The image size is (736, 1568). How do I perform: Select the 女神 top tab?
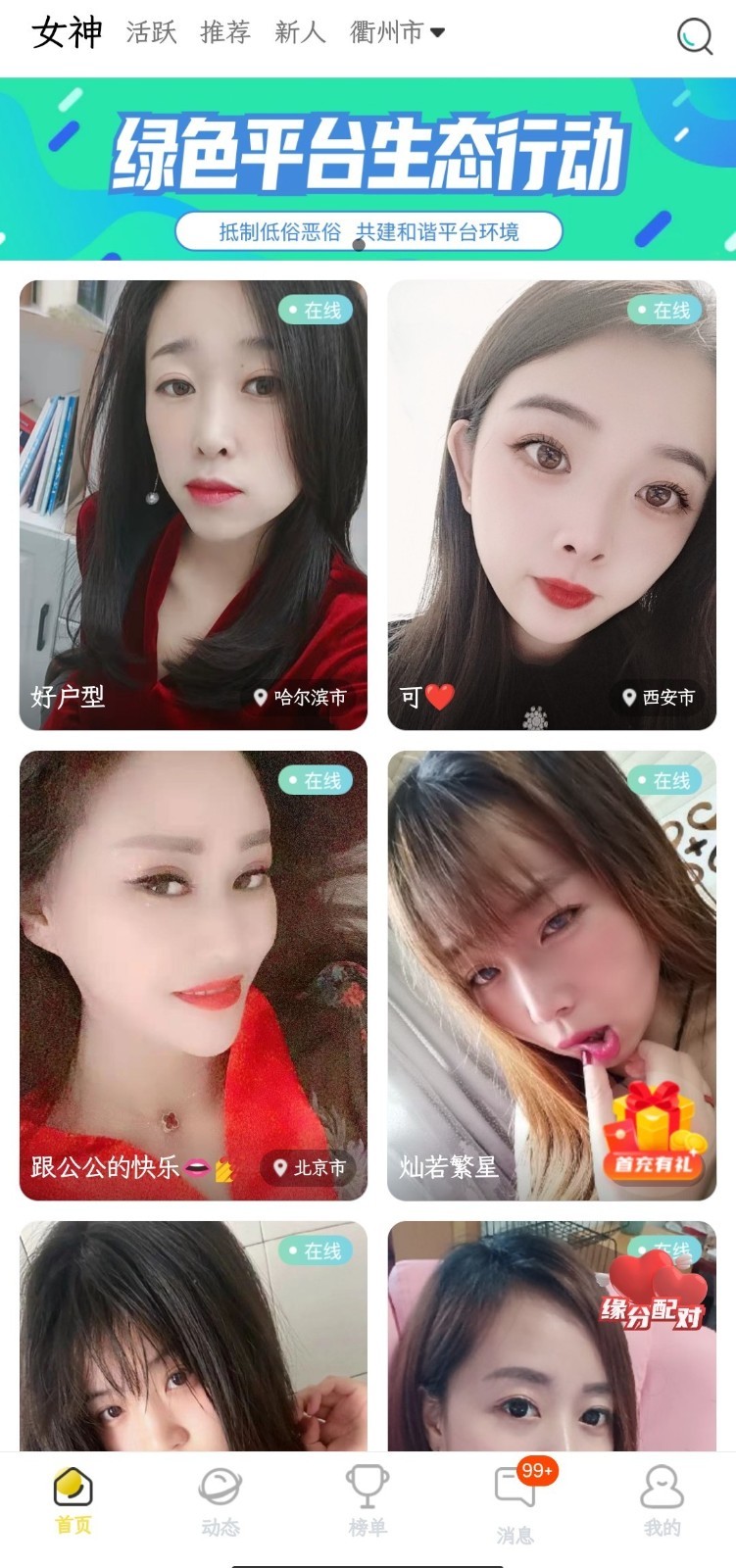click(67, 32)
